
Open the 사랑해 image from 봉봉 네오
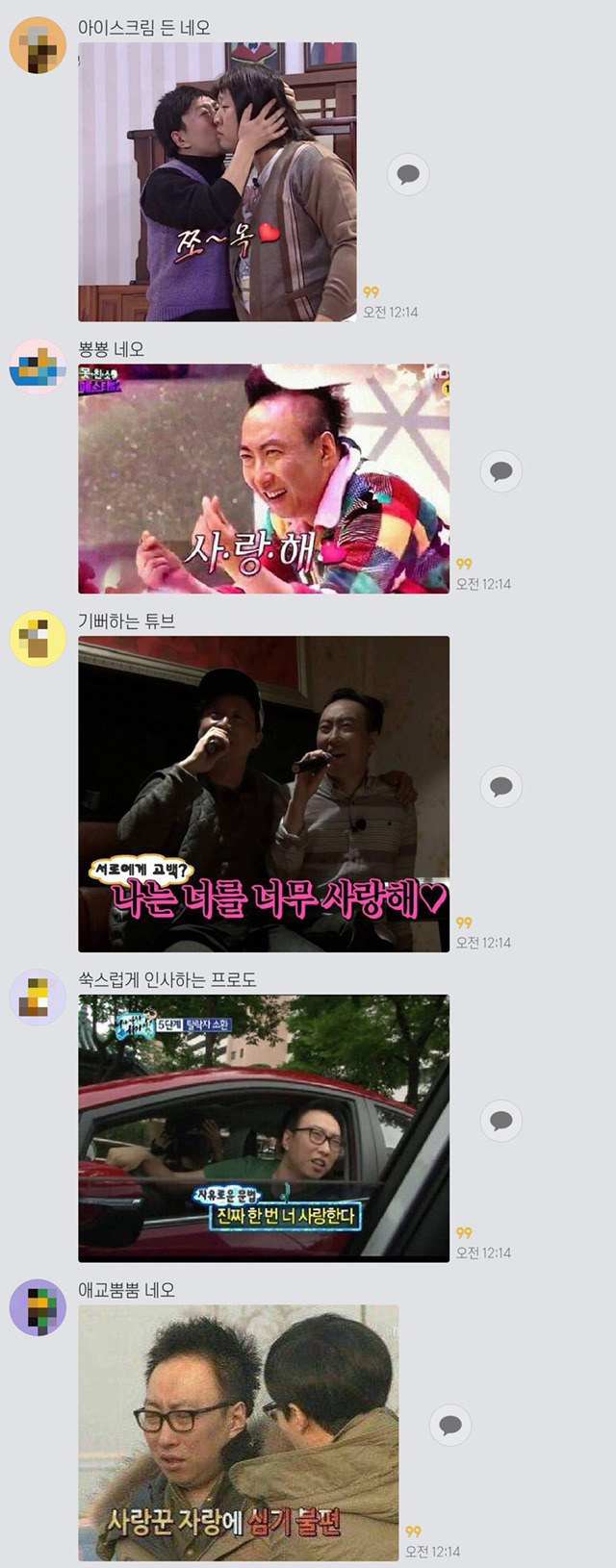264,478
